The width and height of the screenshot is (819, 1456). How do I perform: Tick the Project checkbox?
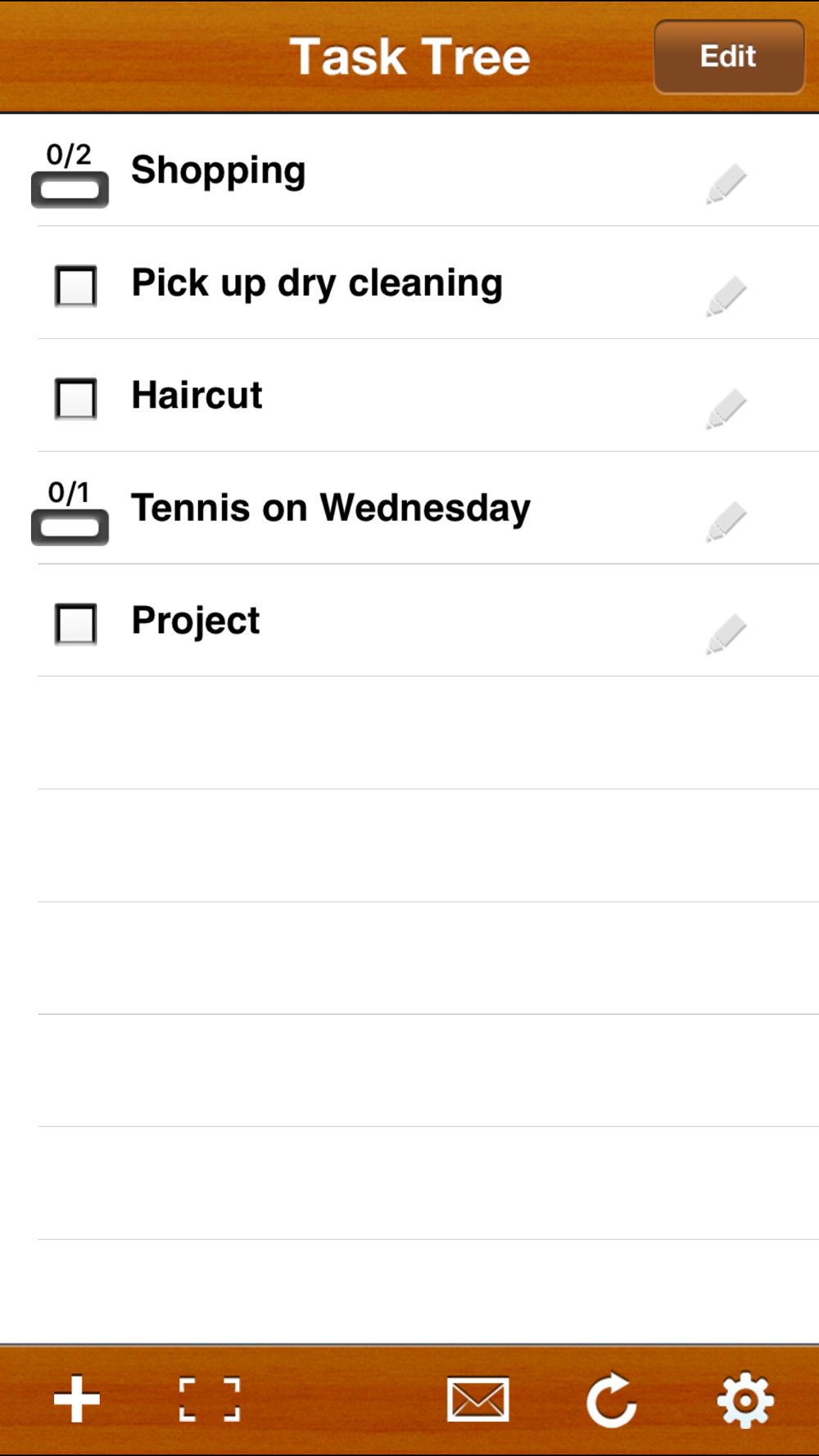pos(75,624)
